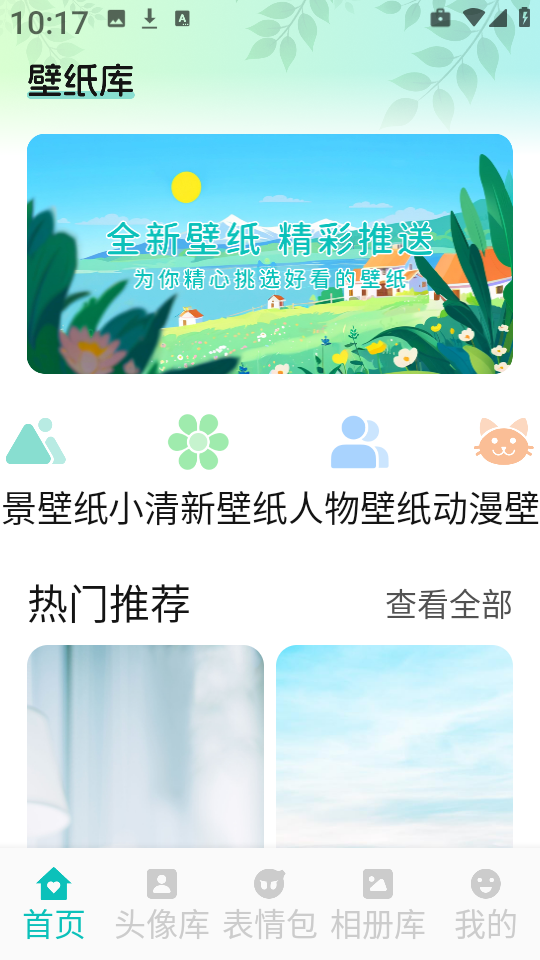Tap 查看全部 to view all recommendations
Image resolution: width=540 pixels, height=960 pixels.
coord(449,605)
